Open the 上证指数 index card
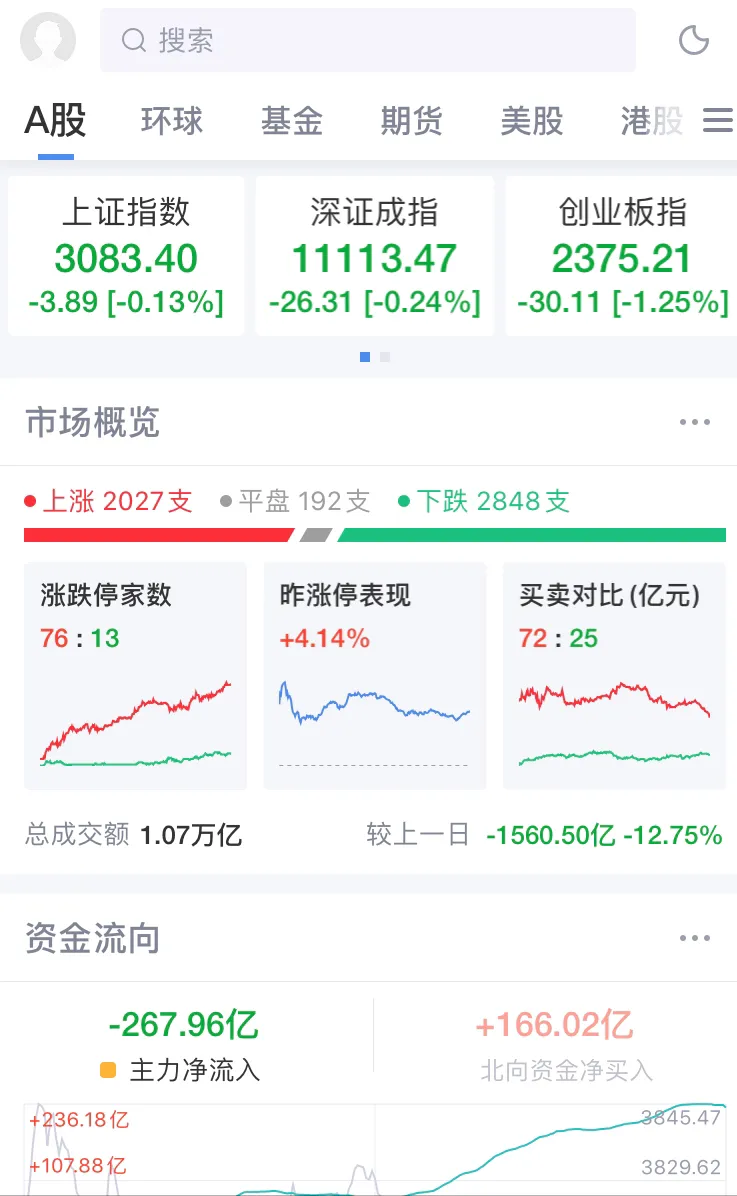The width and height of the screenshot is (737, 1196). (126, 256)
